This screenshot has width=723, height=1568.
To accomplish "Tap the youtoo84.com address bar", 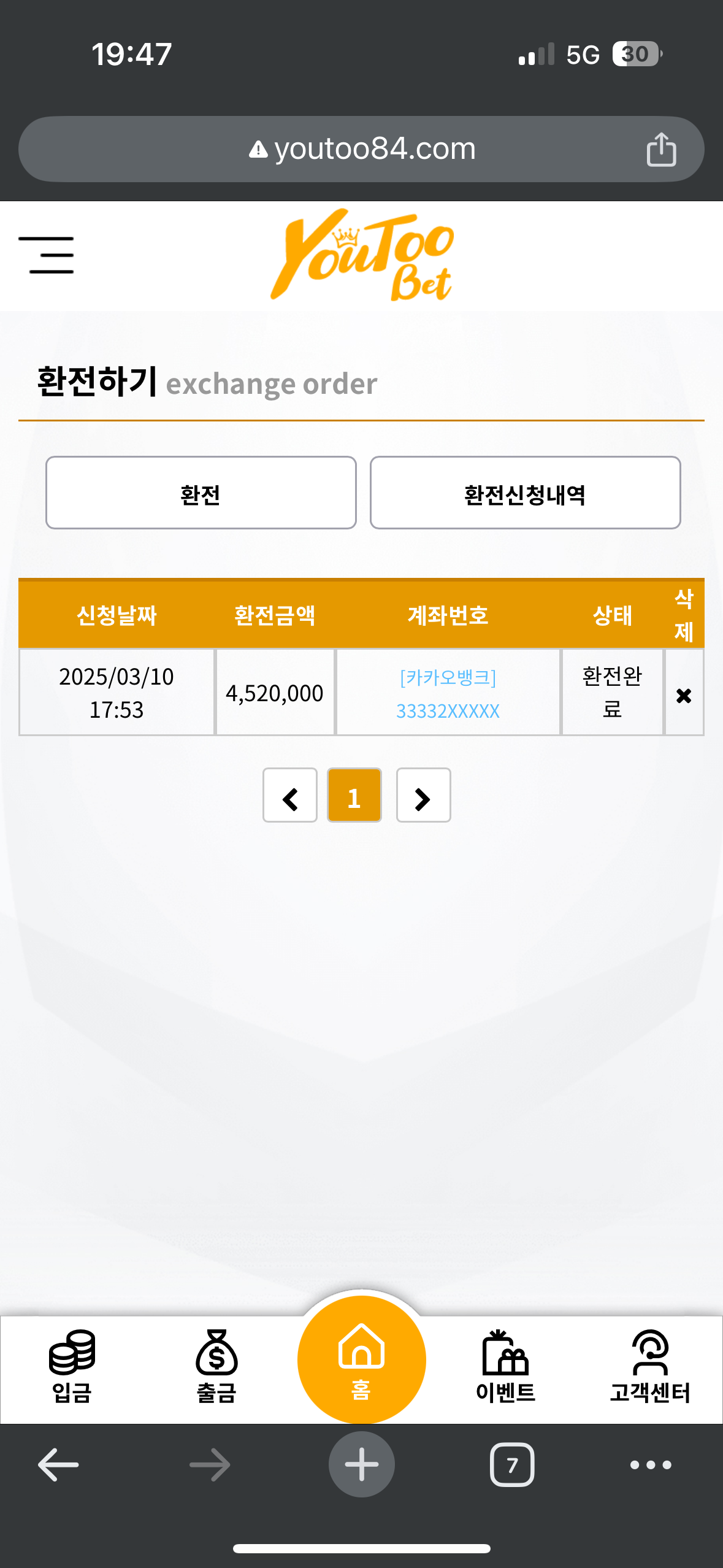I will tap(361, 149).
